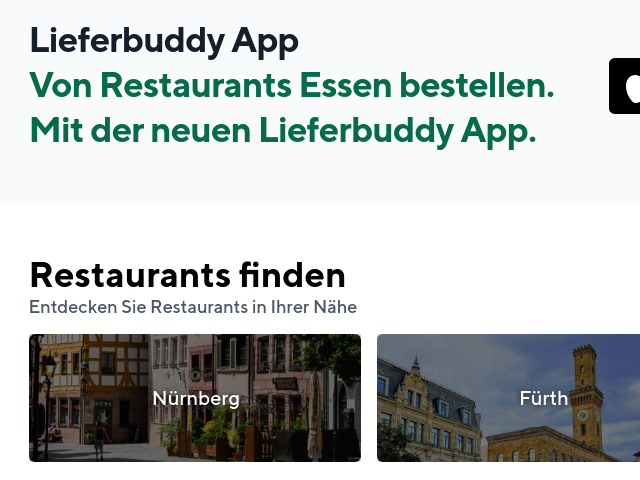Open the Fürth restaurants tile

pos(508,398)
